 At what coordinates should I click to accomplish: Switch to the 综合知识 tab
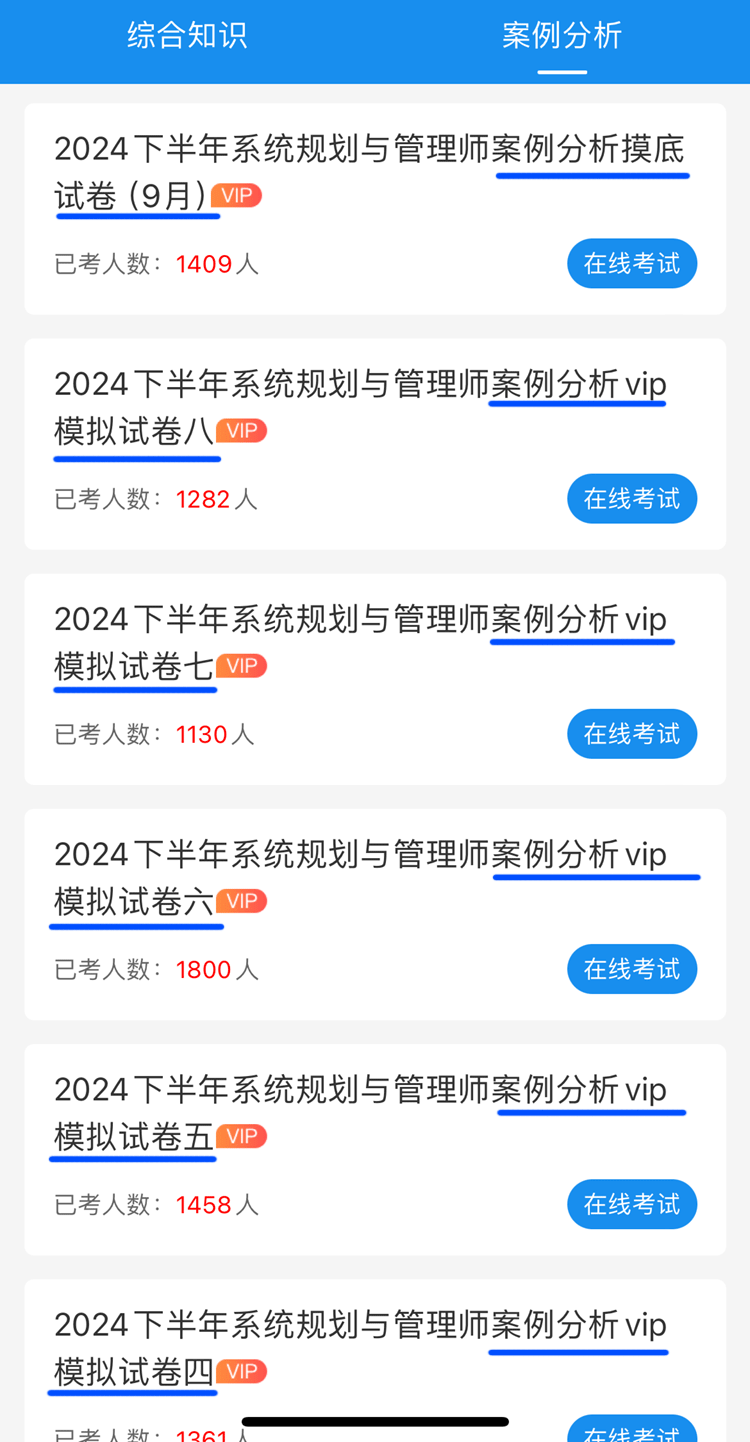tap(187, 36)
